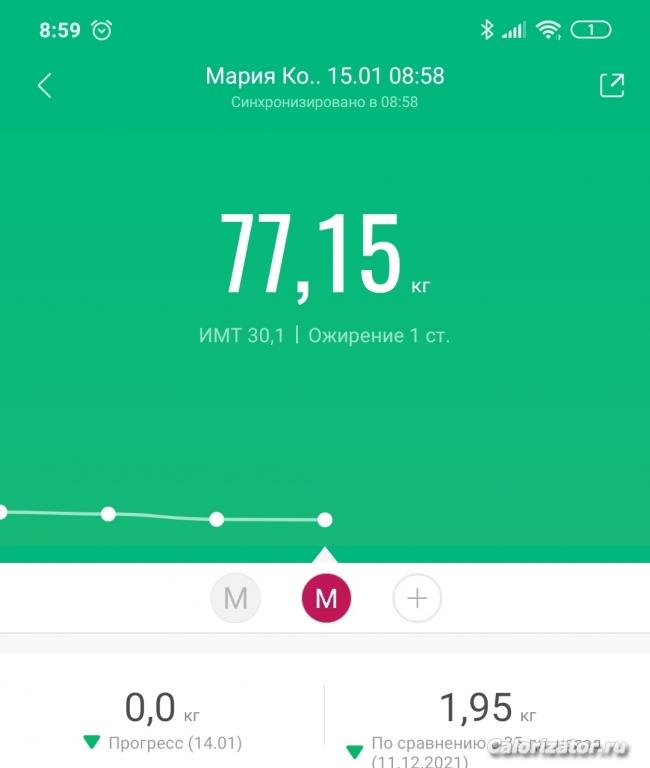Screen dimensions: 650x768
Task: Select the crimson M user profile
Action: click(x=326, y=599)
